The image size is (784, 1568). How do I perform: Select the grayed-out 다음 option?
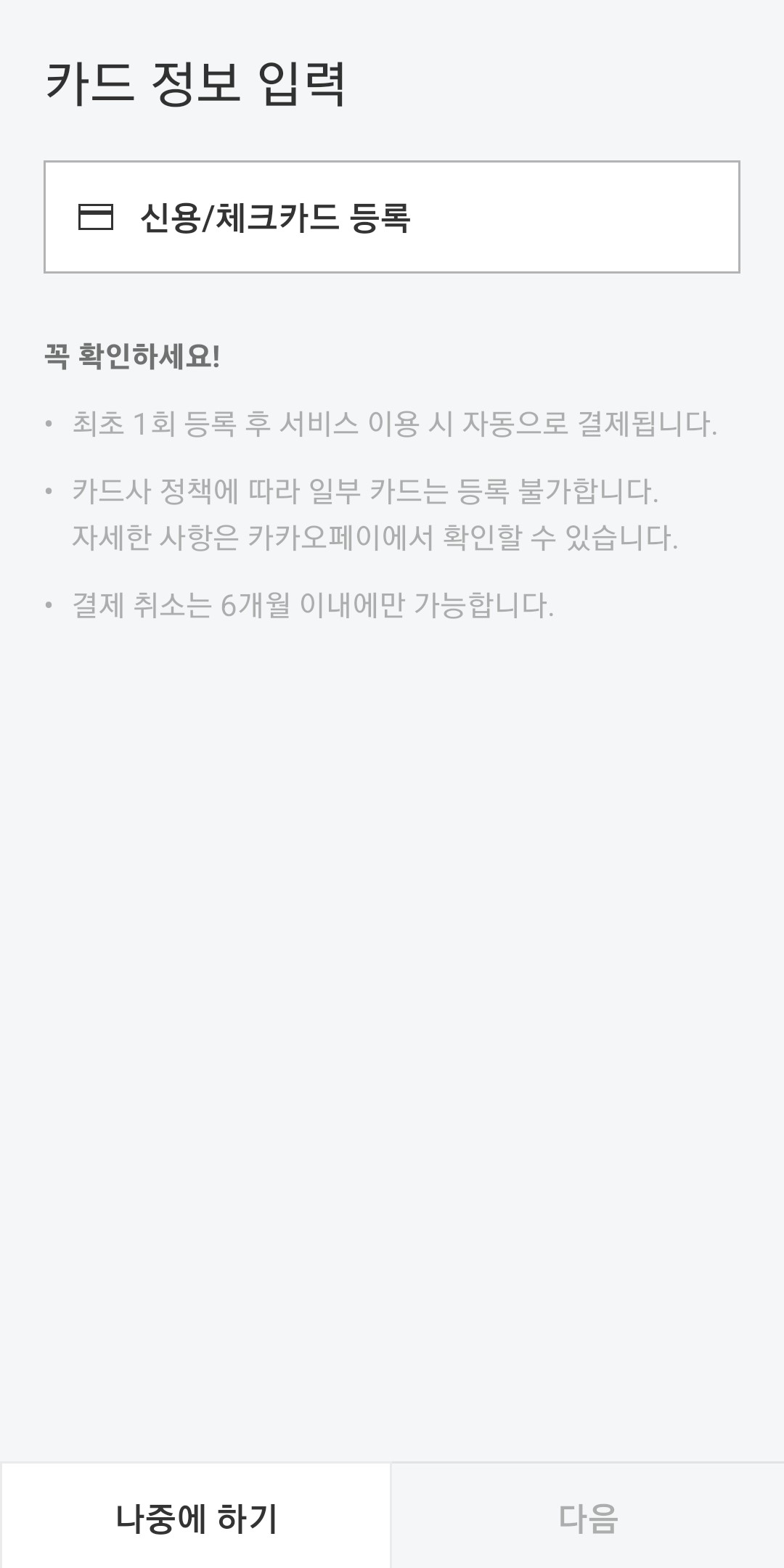pyautogui.click(x=588, y=1516)
